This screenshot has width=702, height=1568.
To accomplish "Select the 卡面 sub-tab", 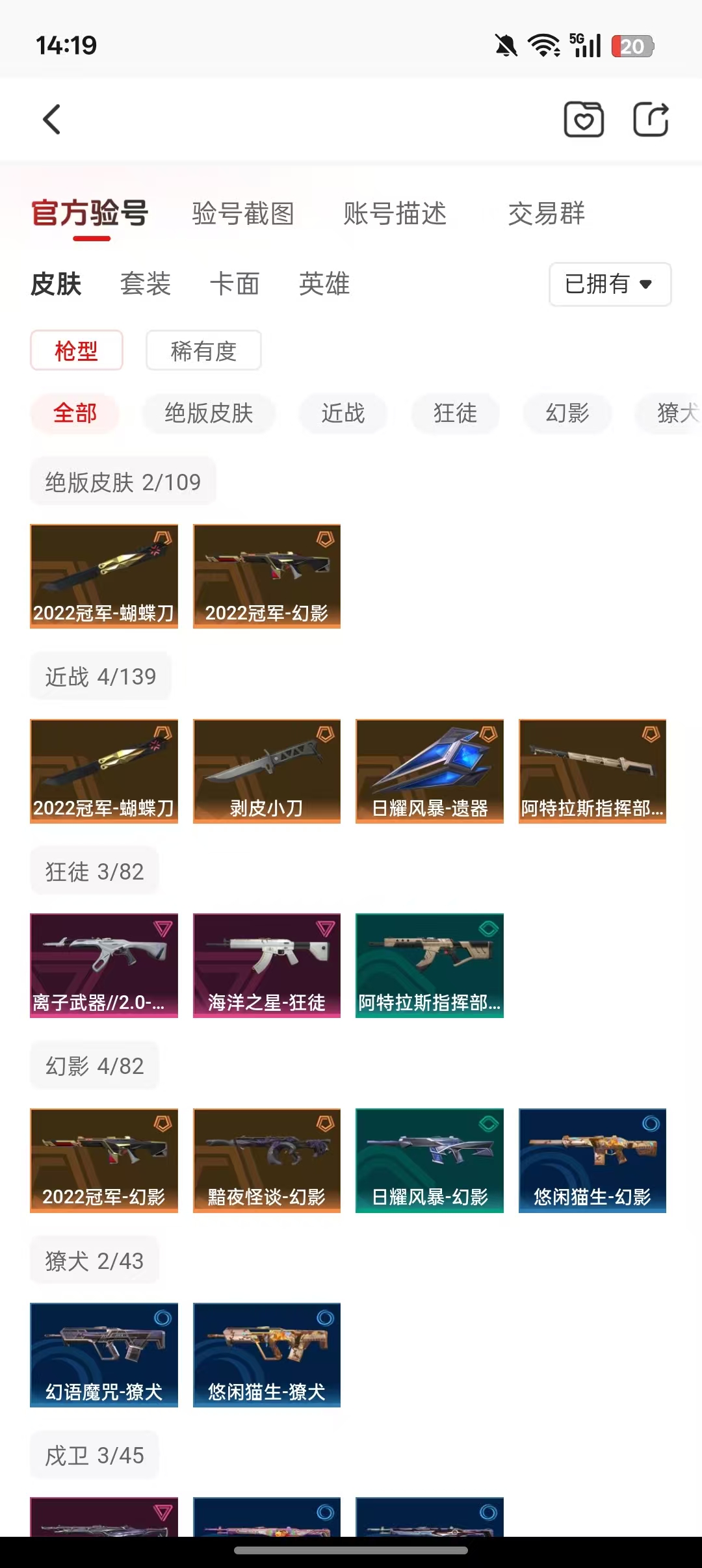I will (x=235, y=284).
